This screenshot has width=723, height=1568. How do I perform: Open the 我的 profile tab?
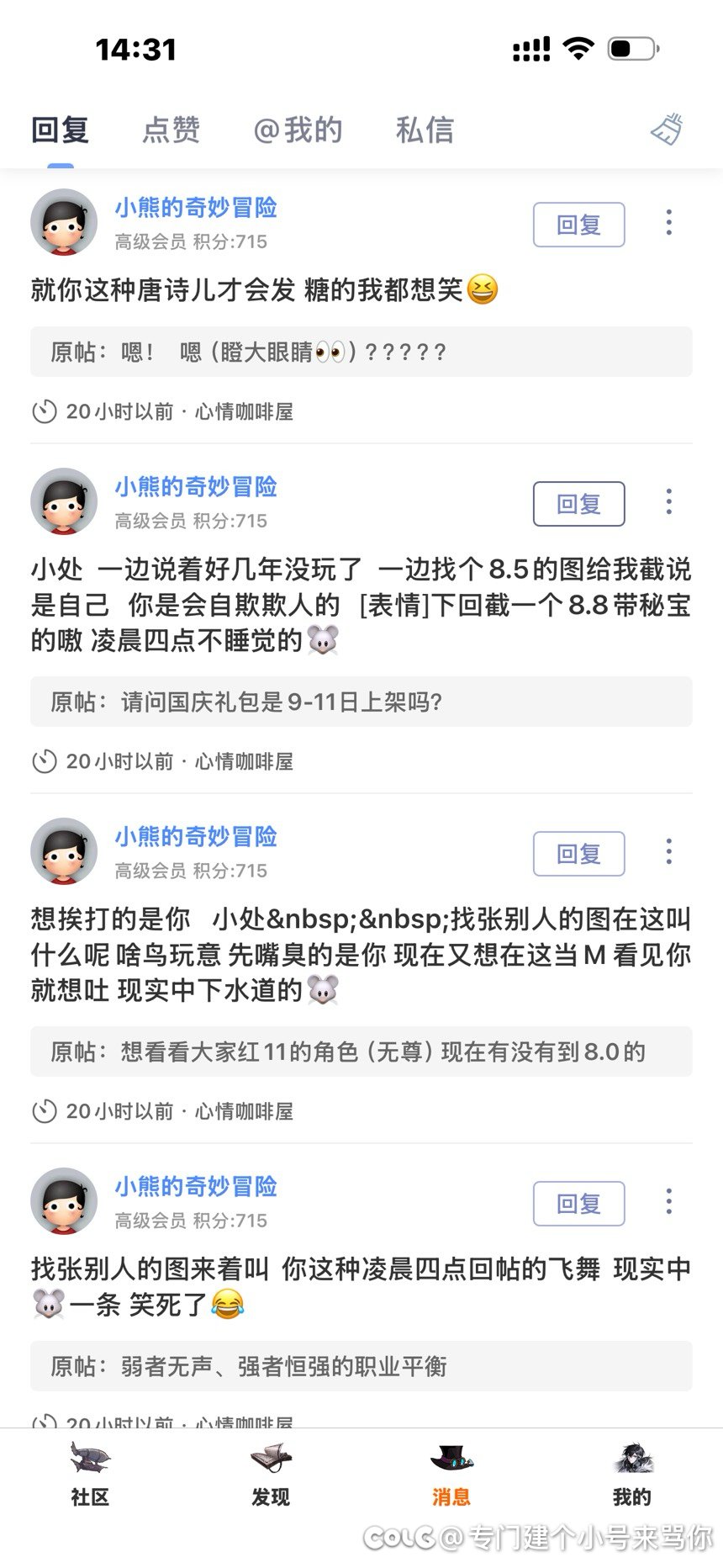point(632,1474)
